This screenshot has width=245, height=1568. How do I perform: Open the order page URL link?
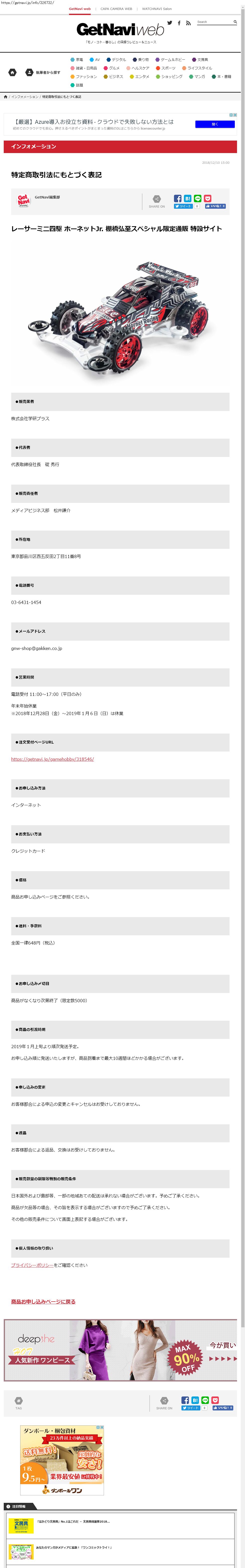(52, 759)
